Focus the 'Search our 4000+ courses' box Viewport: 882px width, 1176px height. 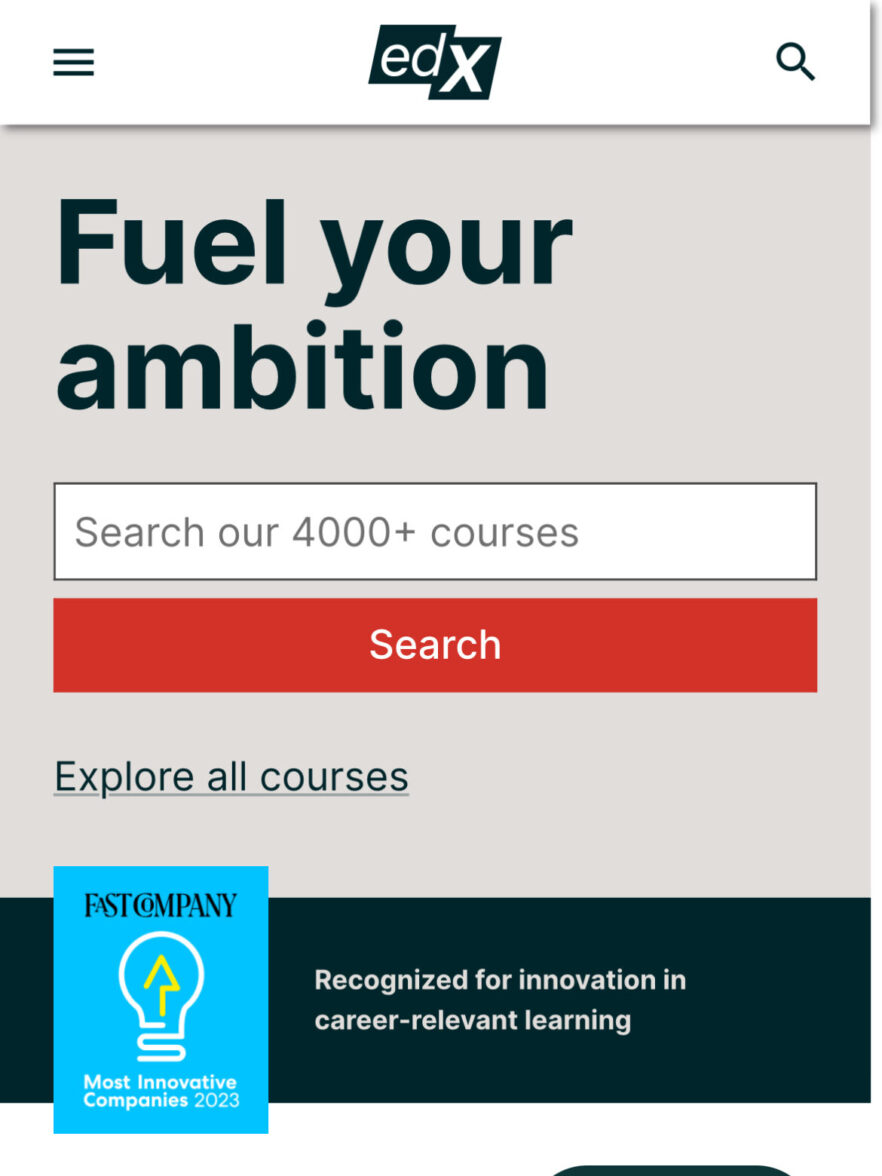coord(435,531)
